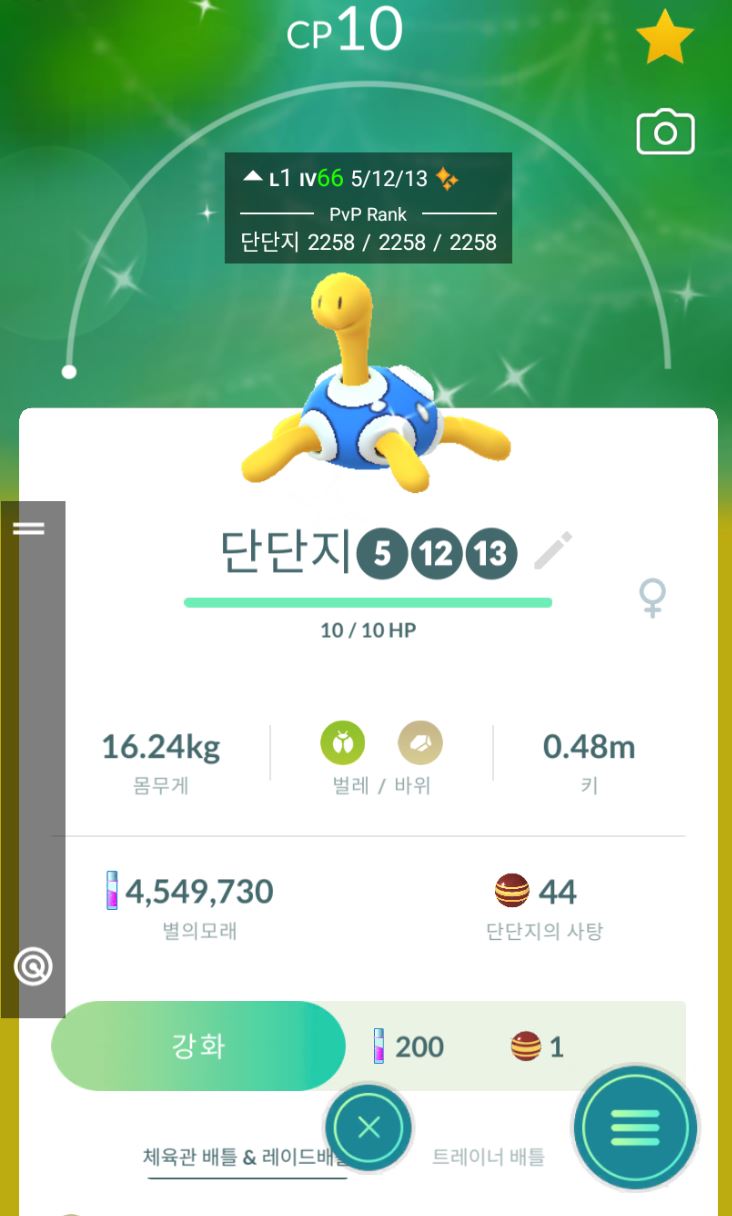Toggle the favorite star for this Pokémon
732x1216 pixels.
pos(665,40)
